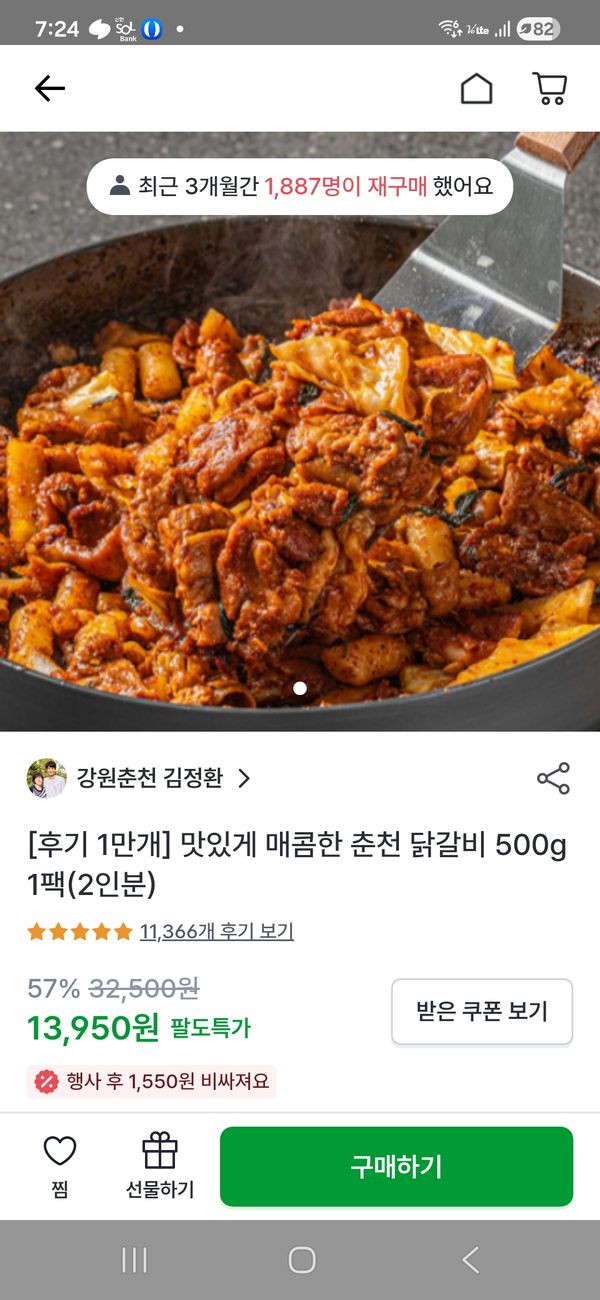Tap the system home button
This screenshot has width=600, height=1300.
[301, 1260]
